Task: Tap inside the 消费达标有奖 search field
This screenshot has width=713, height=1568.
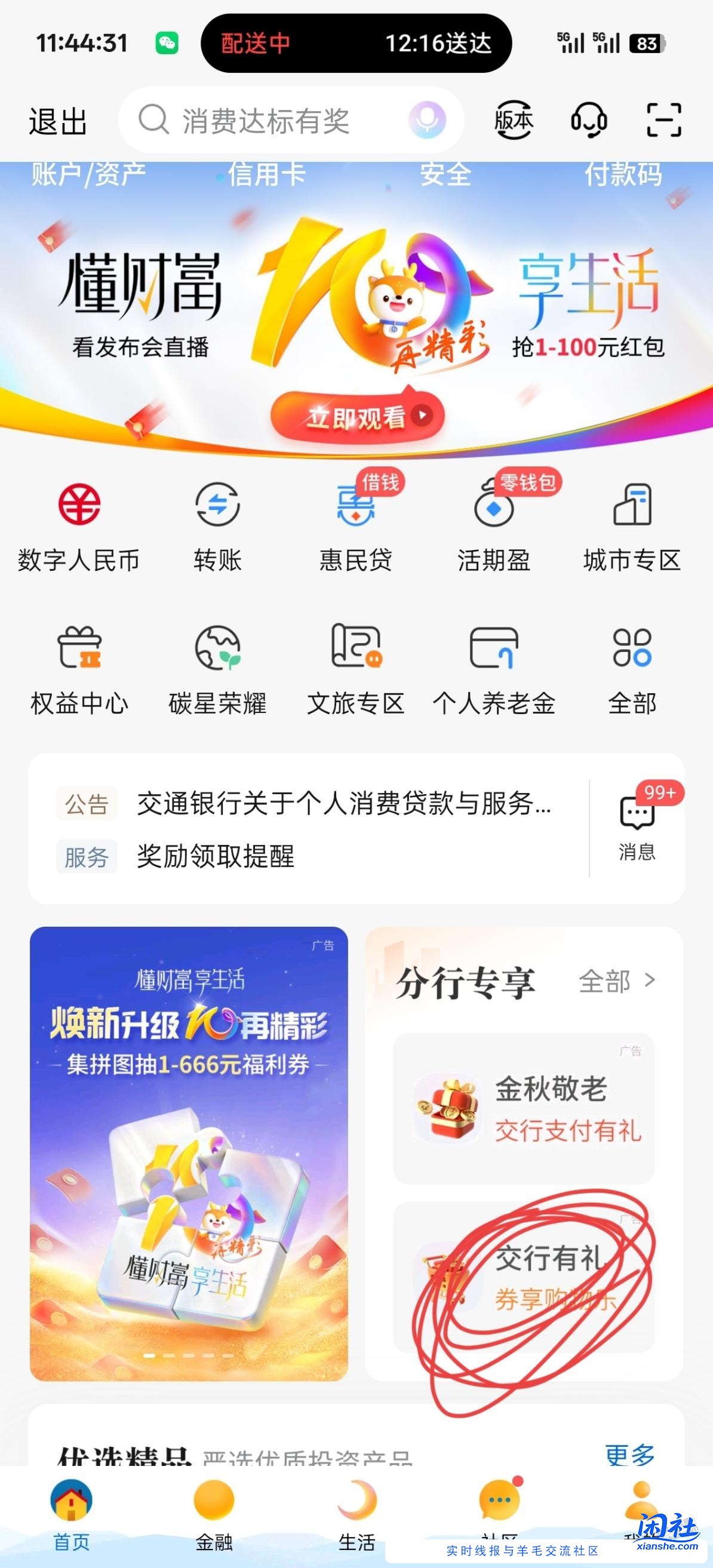Action: pyautogui.click(x=274, y=121)
